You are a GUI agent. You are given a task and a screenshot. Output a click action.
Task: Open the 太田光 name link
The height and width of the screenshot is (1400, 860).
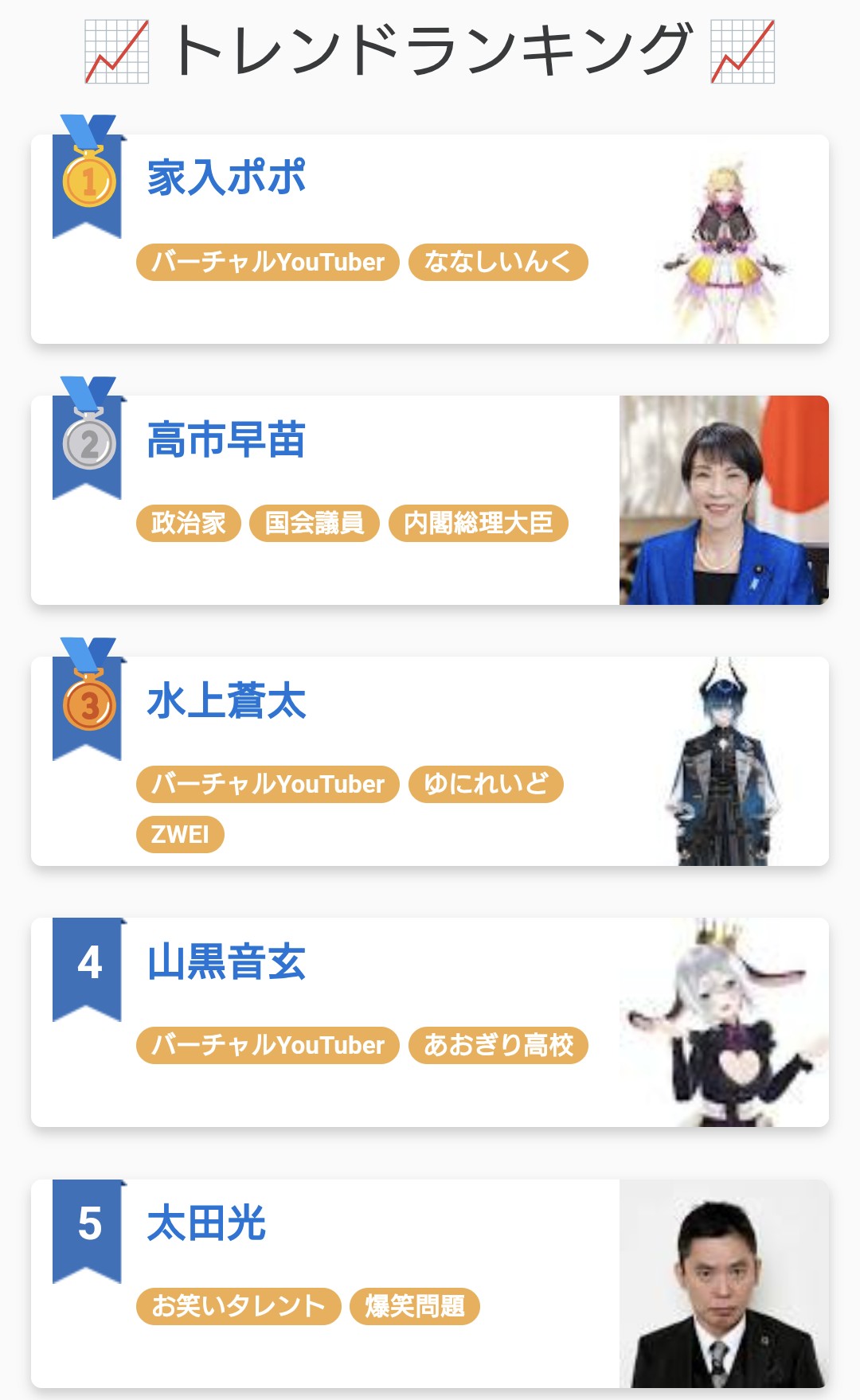tap(206, 1223)
